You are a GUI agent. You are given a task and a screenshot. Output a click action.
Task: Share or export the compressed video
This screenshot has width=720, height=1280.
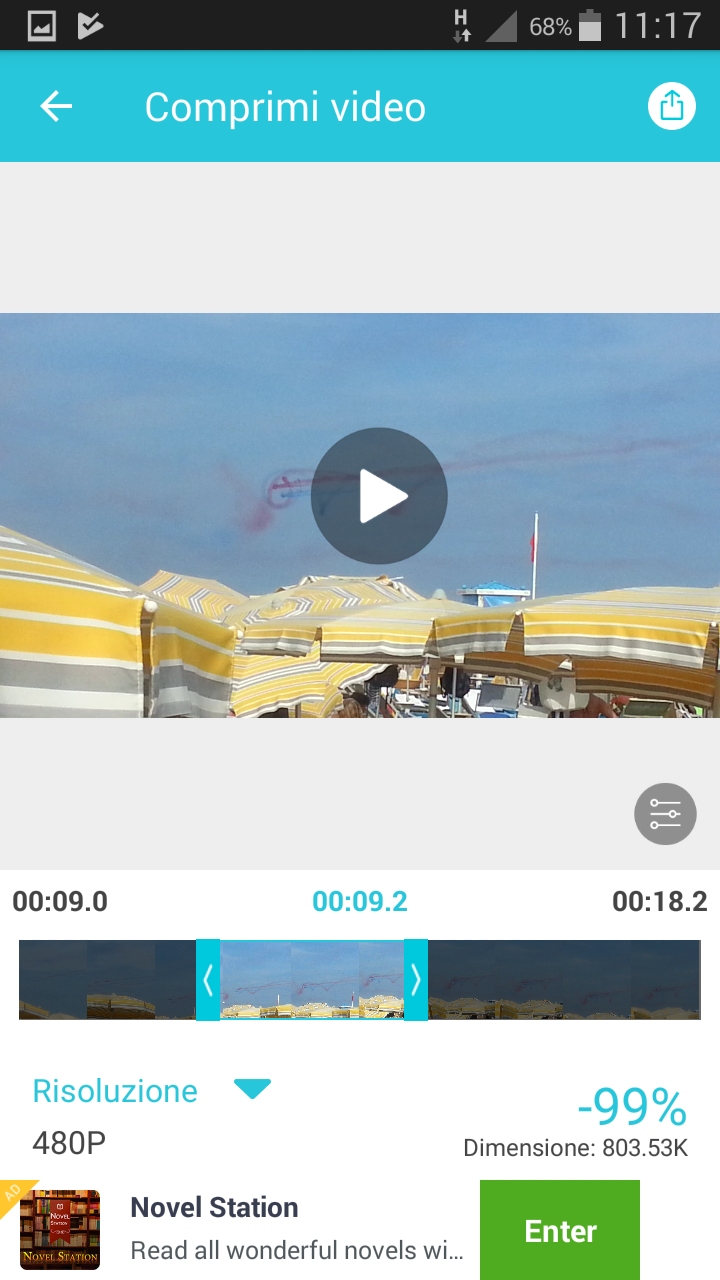pos(671,106)
